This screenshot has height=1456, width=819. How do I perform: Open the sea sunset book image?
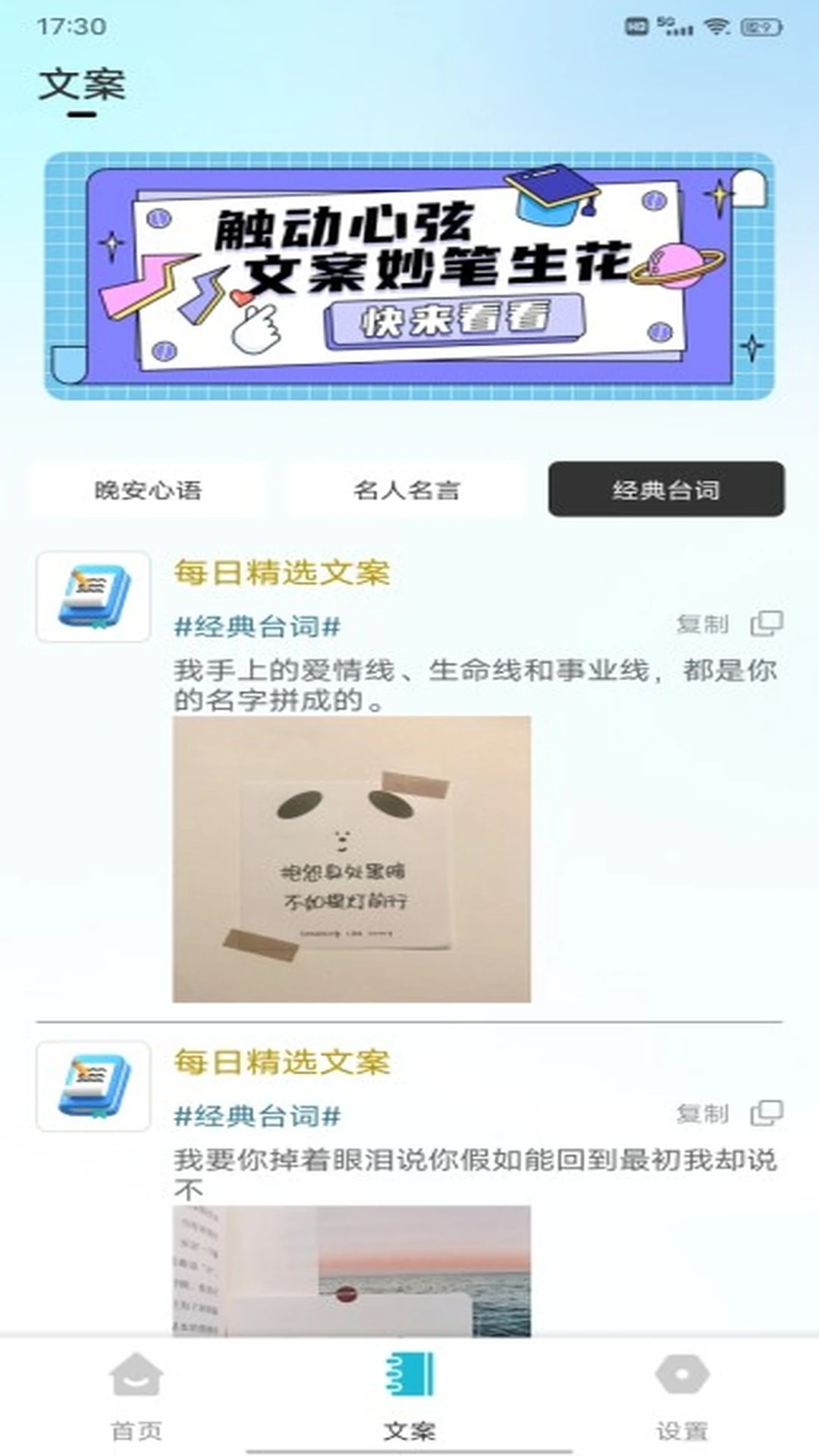(351, 1271)
